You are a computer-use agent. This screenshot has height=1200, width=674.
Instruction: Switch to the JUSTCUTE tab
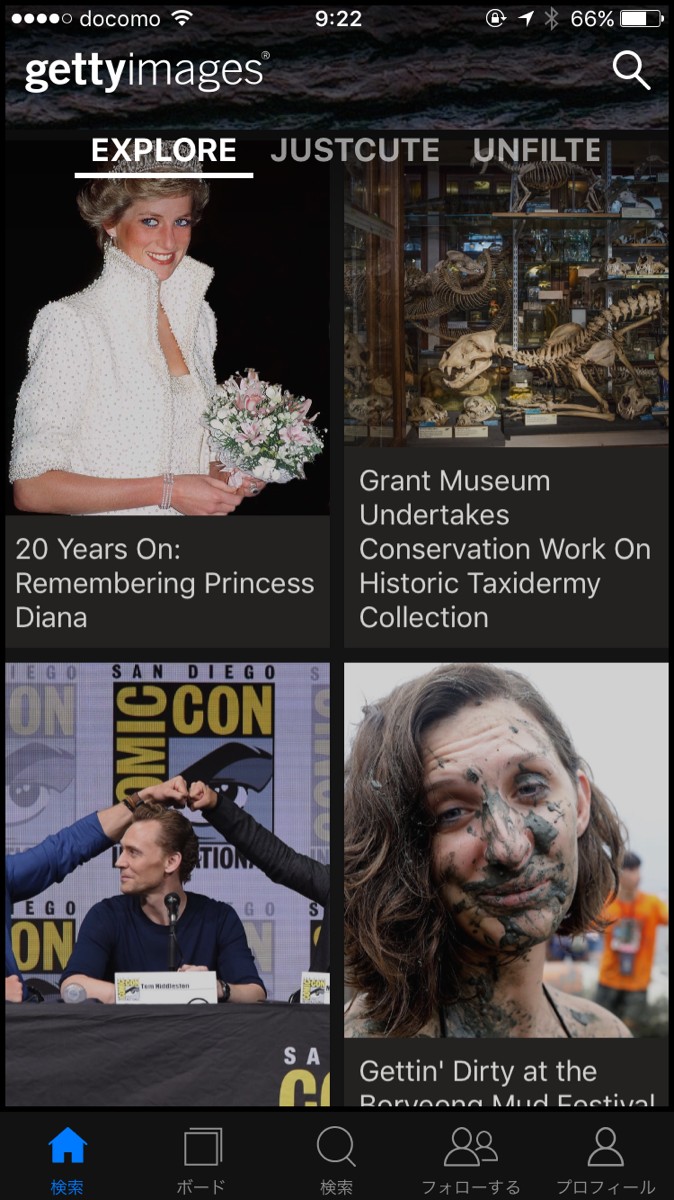(355, 151)
